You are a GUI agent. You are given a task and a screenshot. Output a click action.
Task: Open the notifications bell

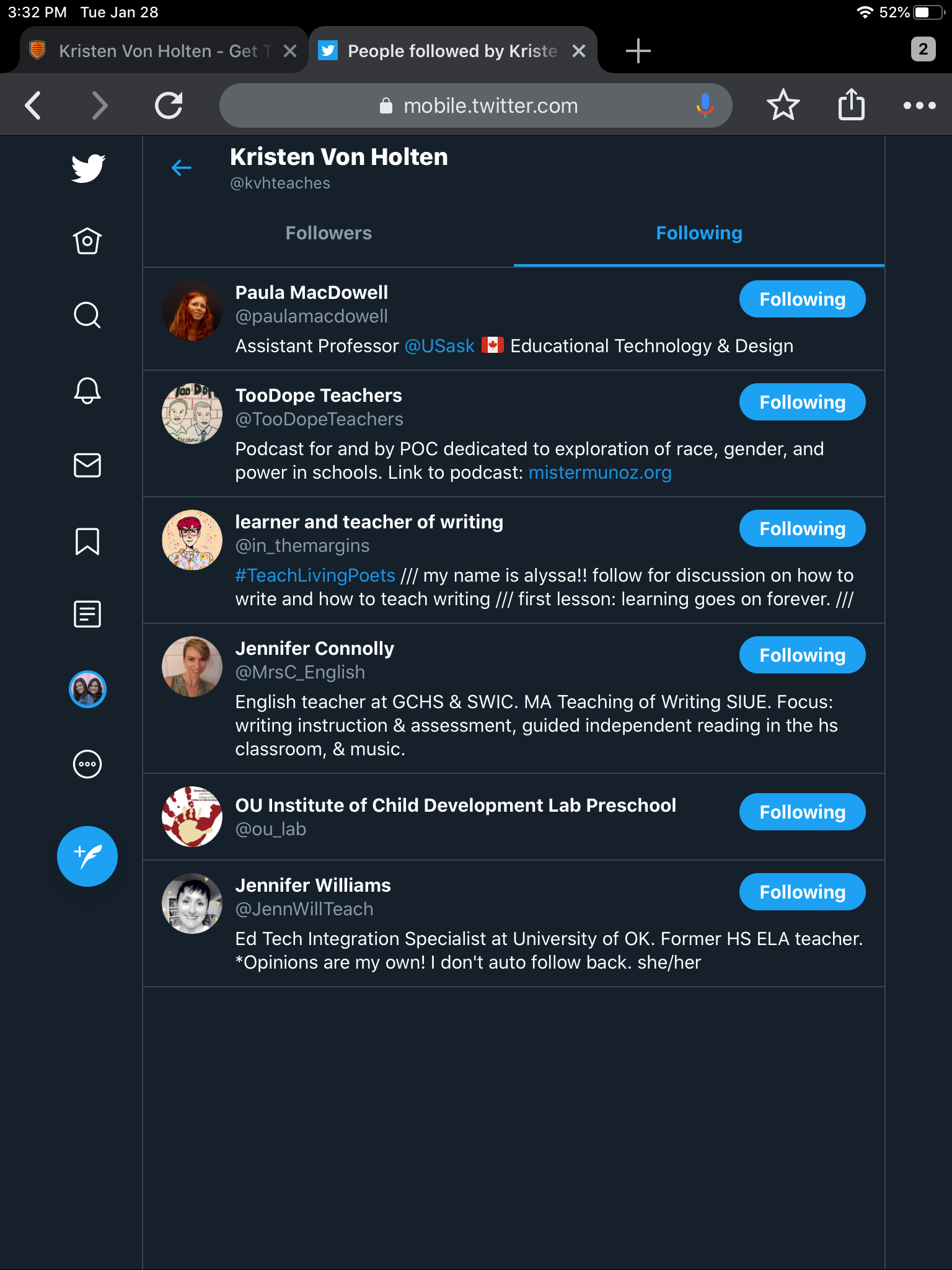tap(87, 391)
